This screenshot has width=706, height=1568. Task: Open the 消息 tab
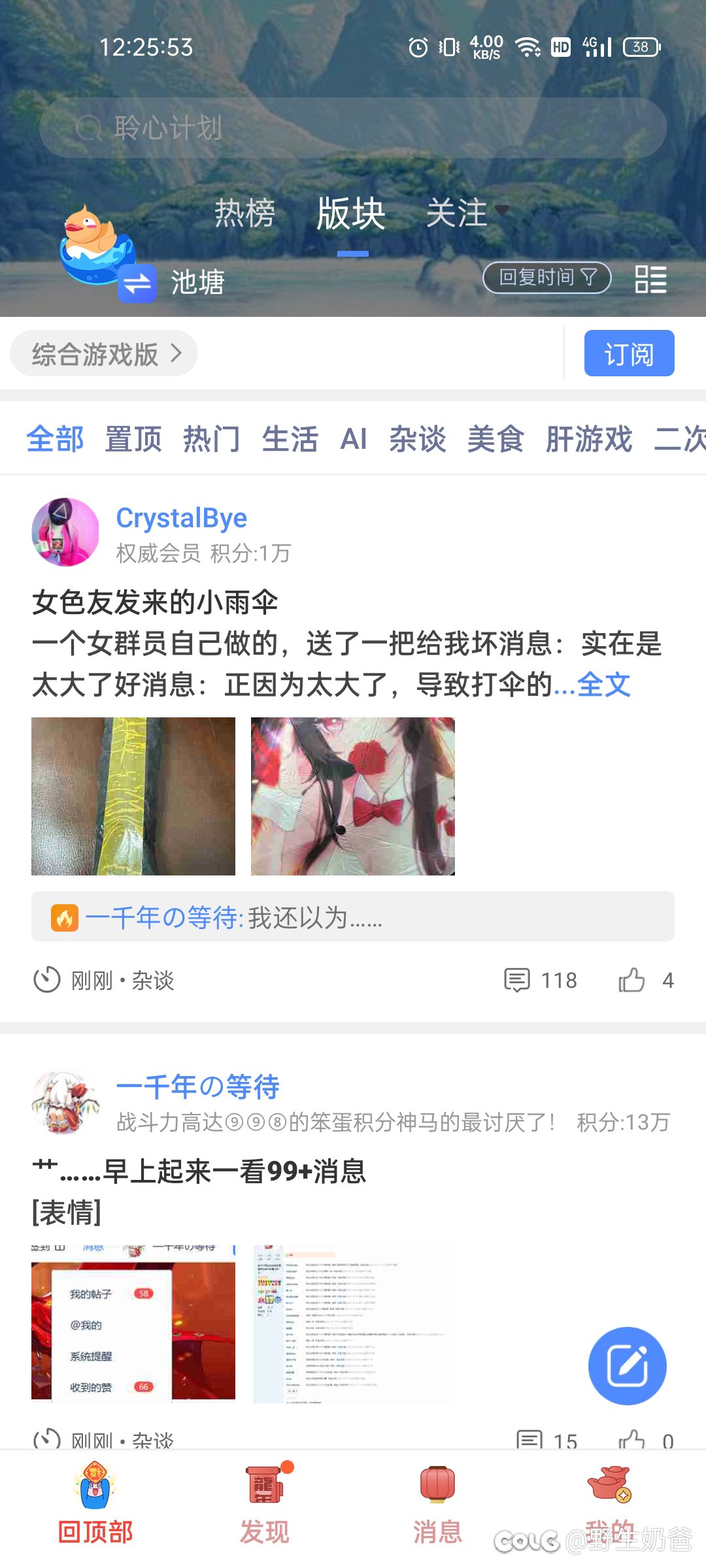[437, 1504]
